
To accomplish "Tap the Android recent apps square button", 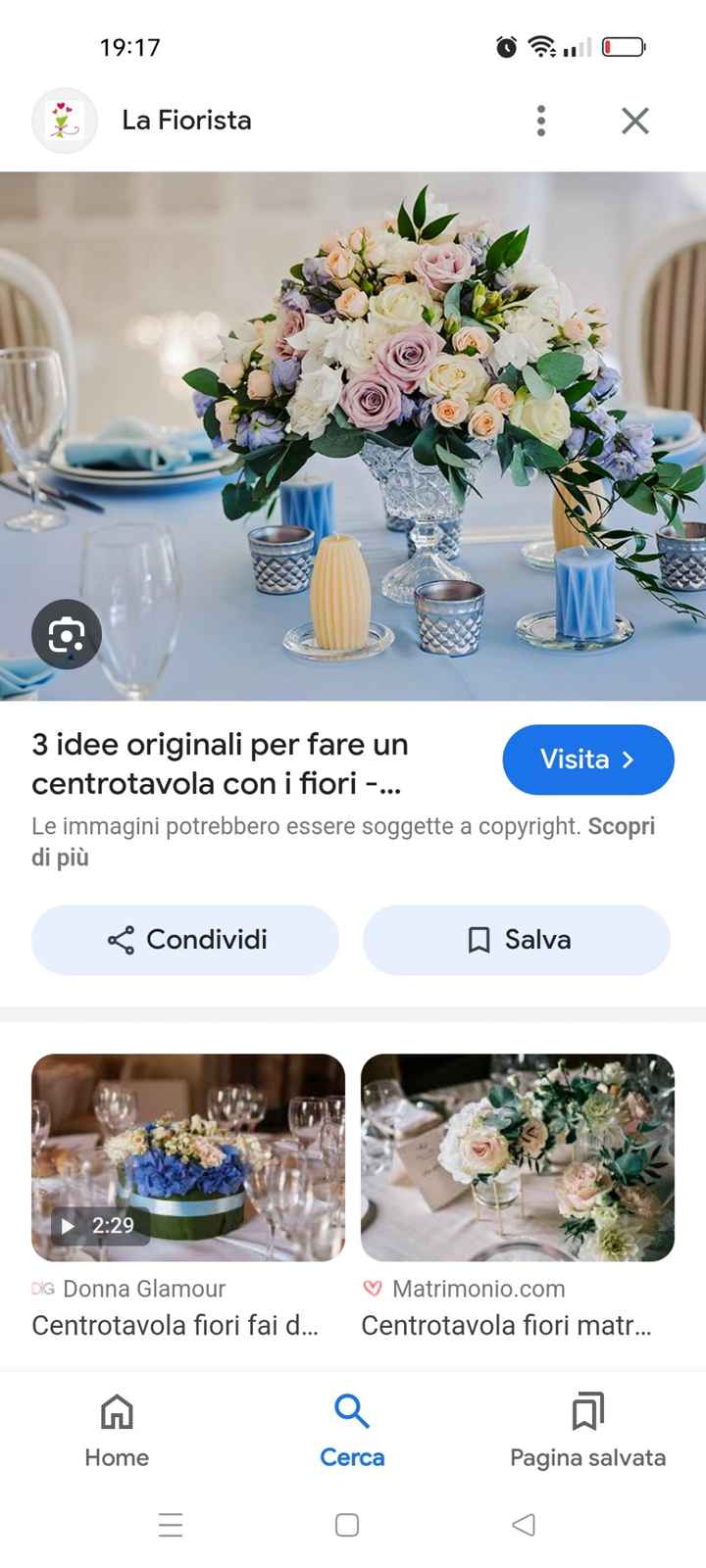I will tap(347, 1525).
